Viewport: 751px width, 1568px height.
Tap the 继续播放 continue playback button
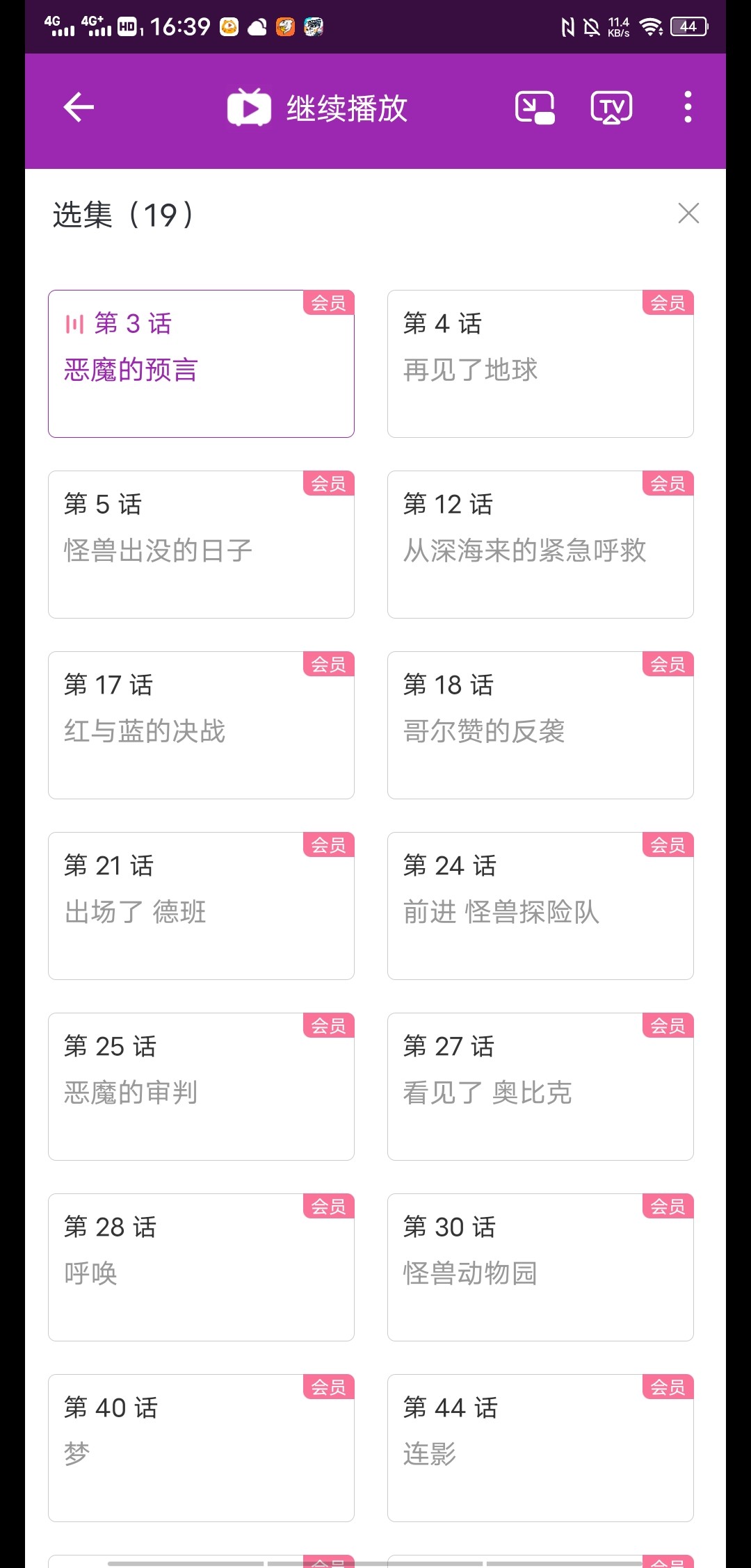pos(317,108)
